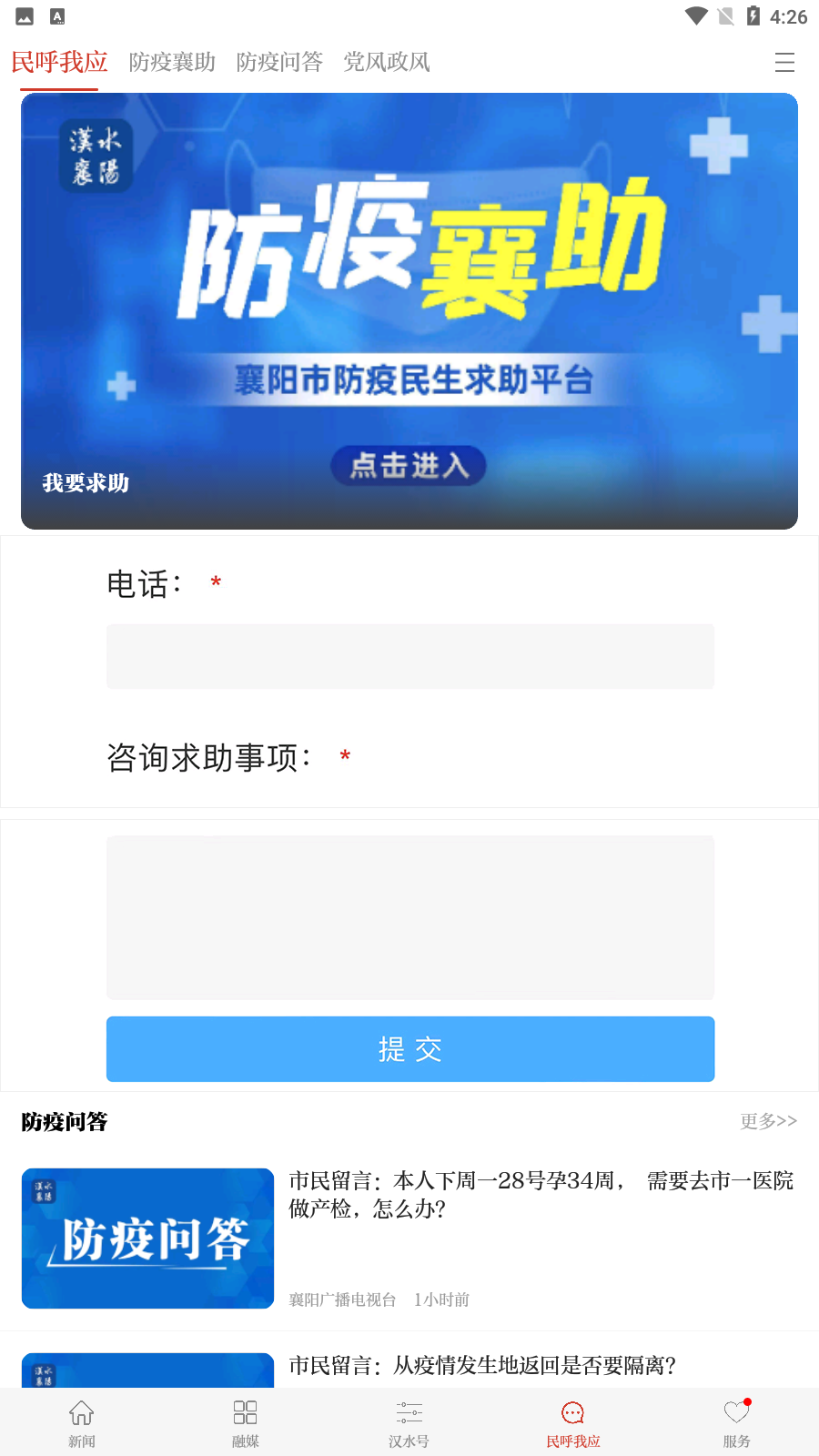Screen dimensions: 819x1456
Task: Switch to the 防疫襄助 tab
Action: (172, 62)
